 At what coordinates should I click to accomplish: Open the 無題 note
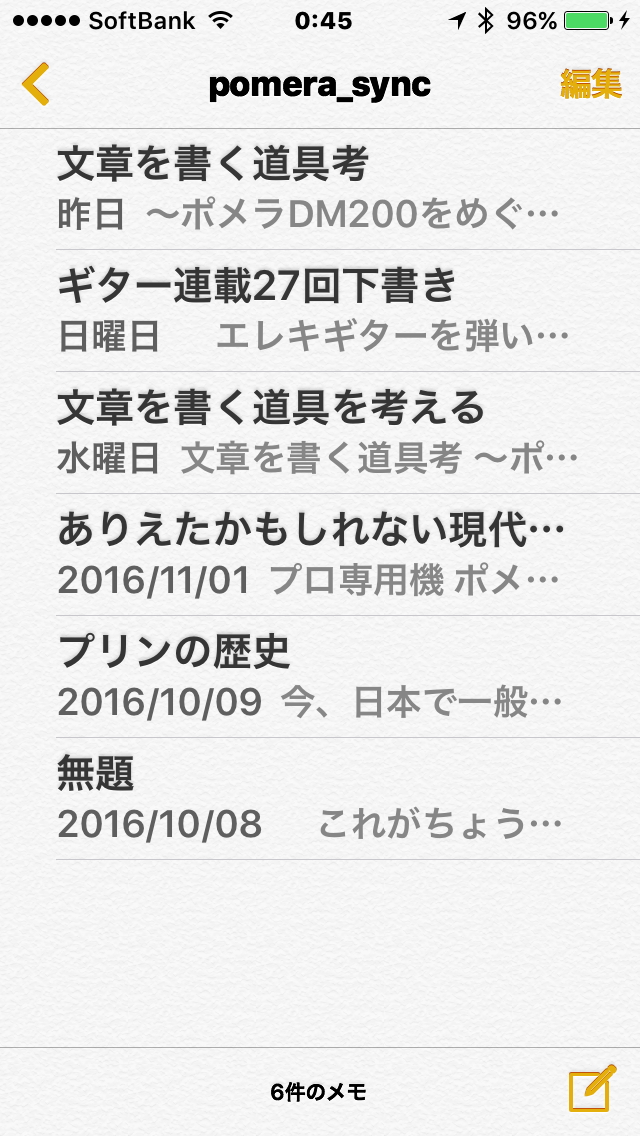click(x=320, y=798)
